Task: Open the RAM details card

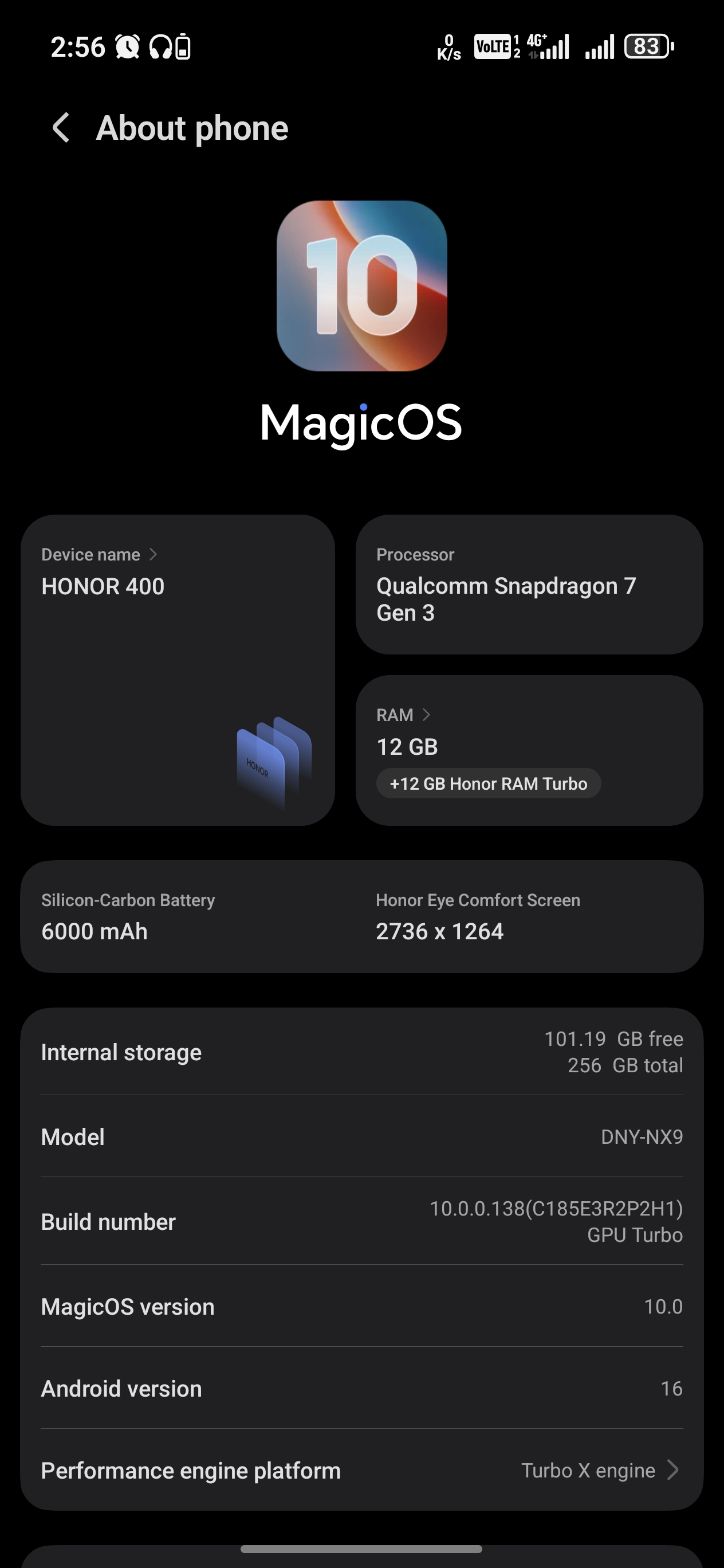Action: [528, 749]
